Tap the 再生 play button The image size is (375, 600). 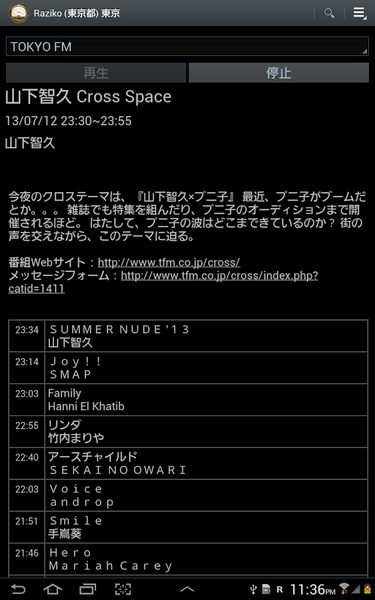[x=96, y=73]
